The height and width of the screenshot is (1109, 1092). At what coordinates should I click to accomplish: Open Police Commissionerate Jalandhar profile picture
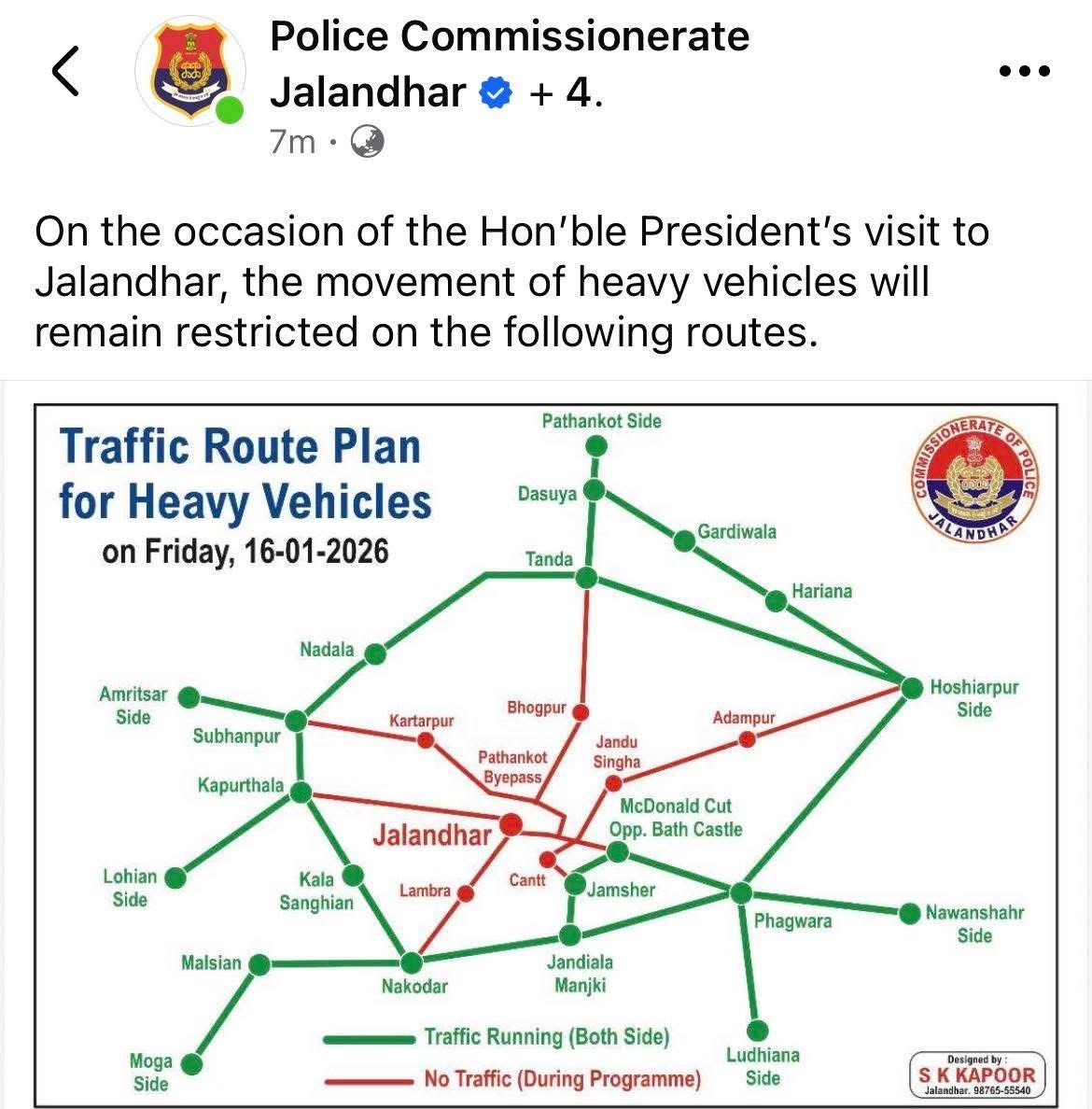pyautogui.click(x=189, y=72)
